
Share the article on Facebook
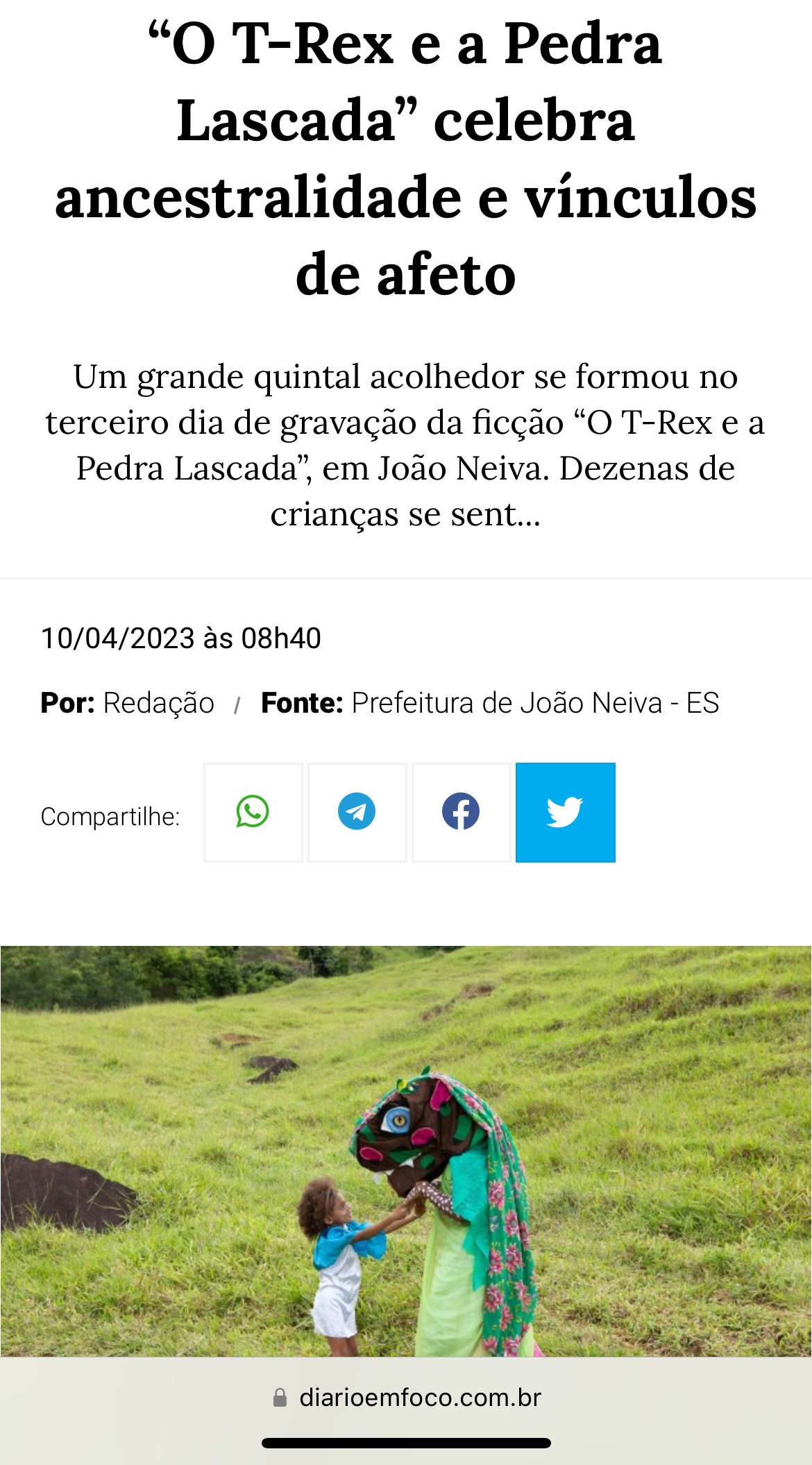(x=461, y=812)
